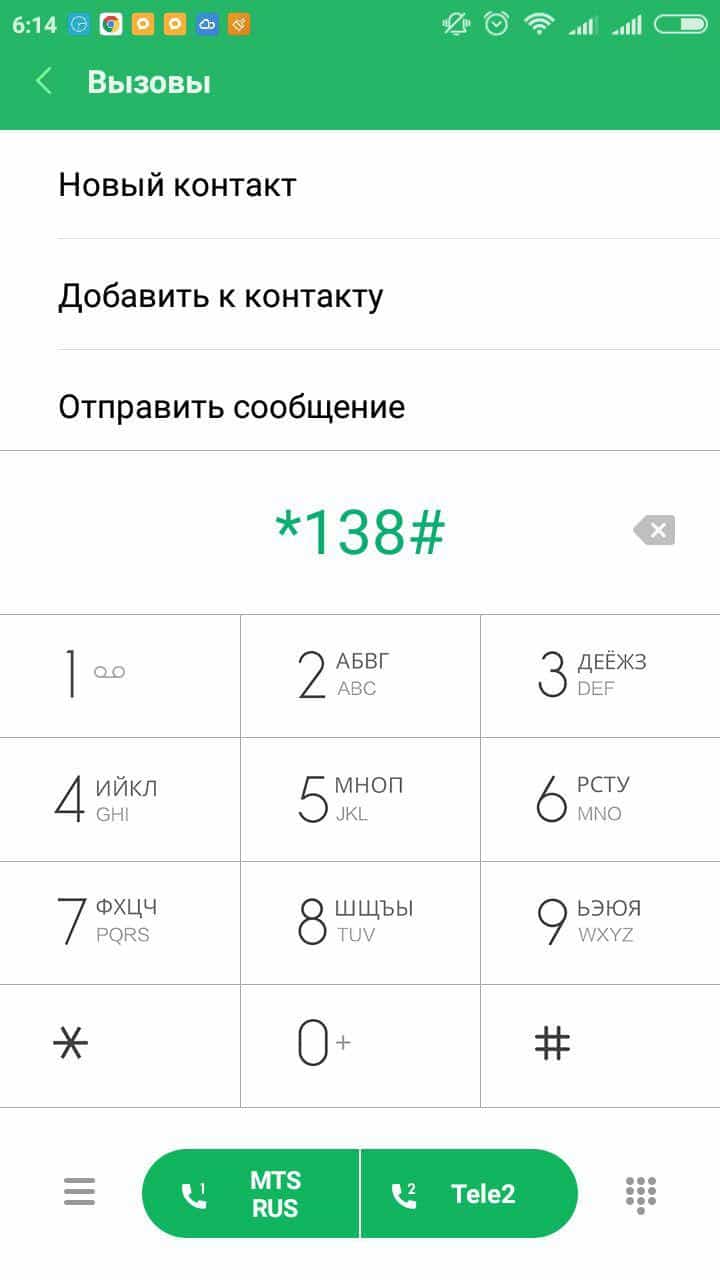Enter digit 9 on the dialpad
720x1280 pixels.
(600, 922)
